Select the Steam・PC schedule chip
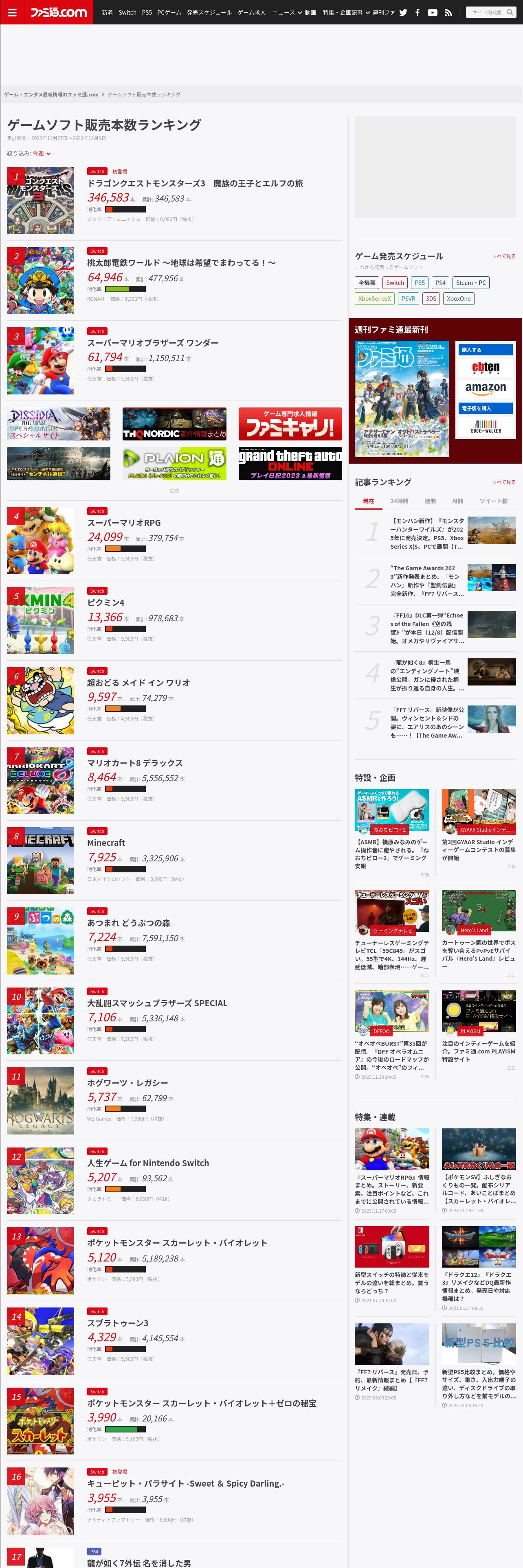523x1568 pixels. pyautogui.click(x=470, y=283)
